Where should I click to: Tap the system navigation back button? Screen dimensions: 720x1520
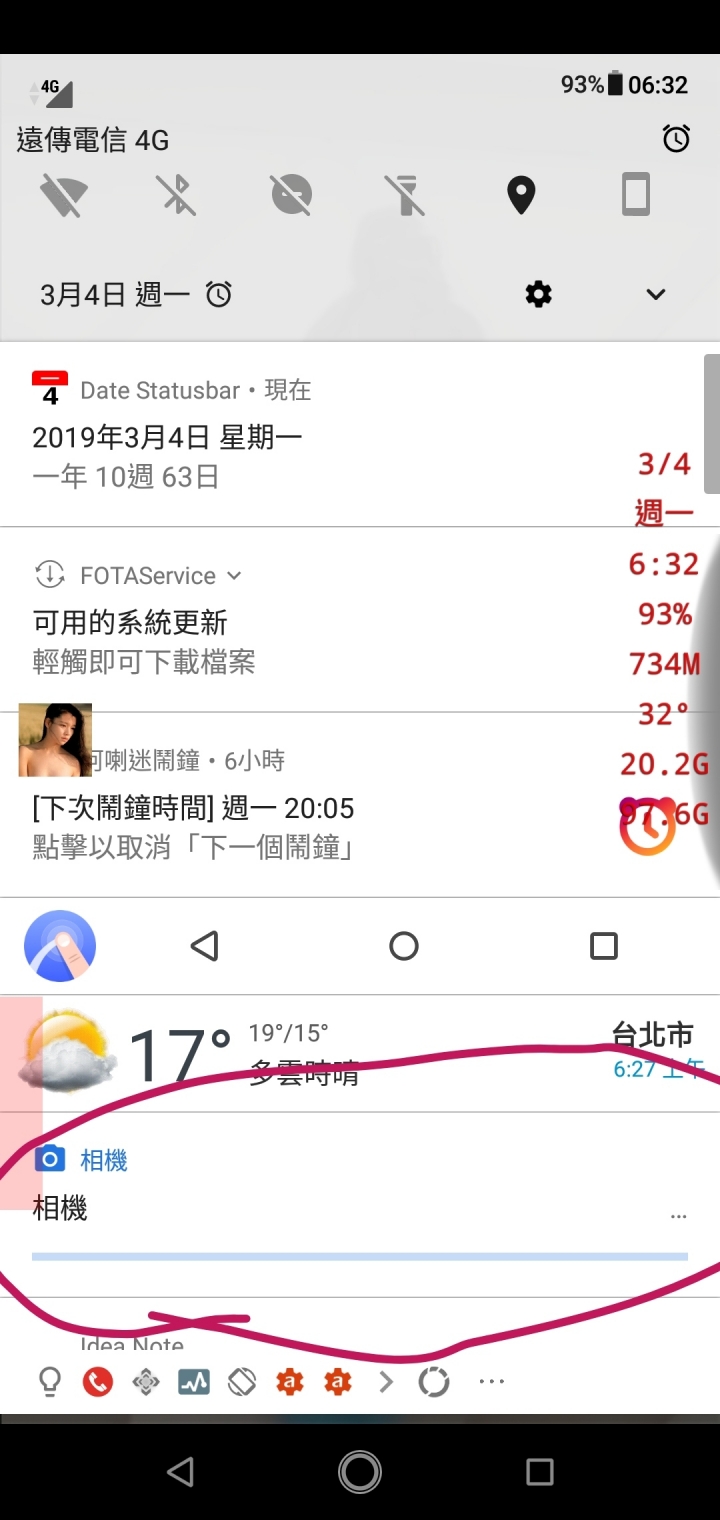tap(180, 1471)
